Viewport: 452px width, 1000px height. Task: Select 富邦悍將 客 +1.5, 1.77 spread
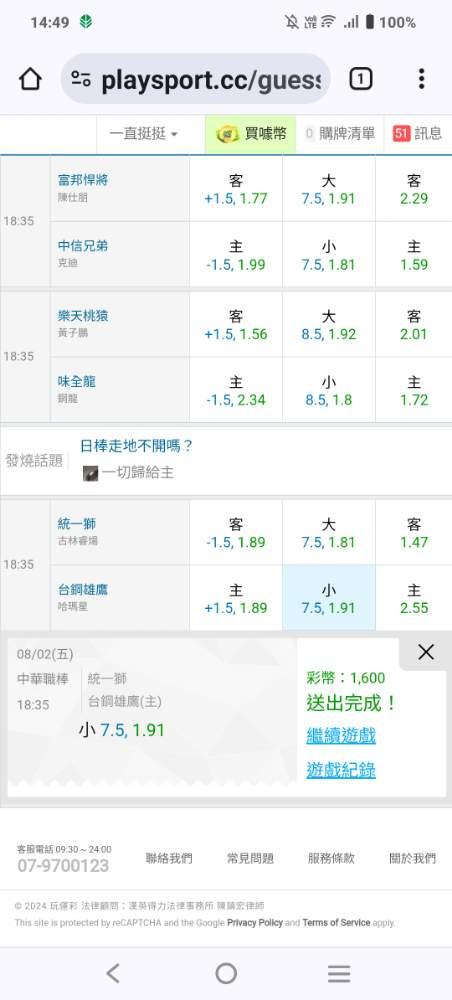[x=236, y=189]
